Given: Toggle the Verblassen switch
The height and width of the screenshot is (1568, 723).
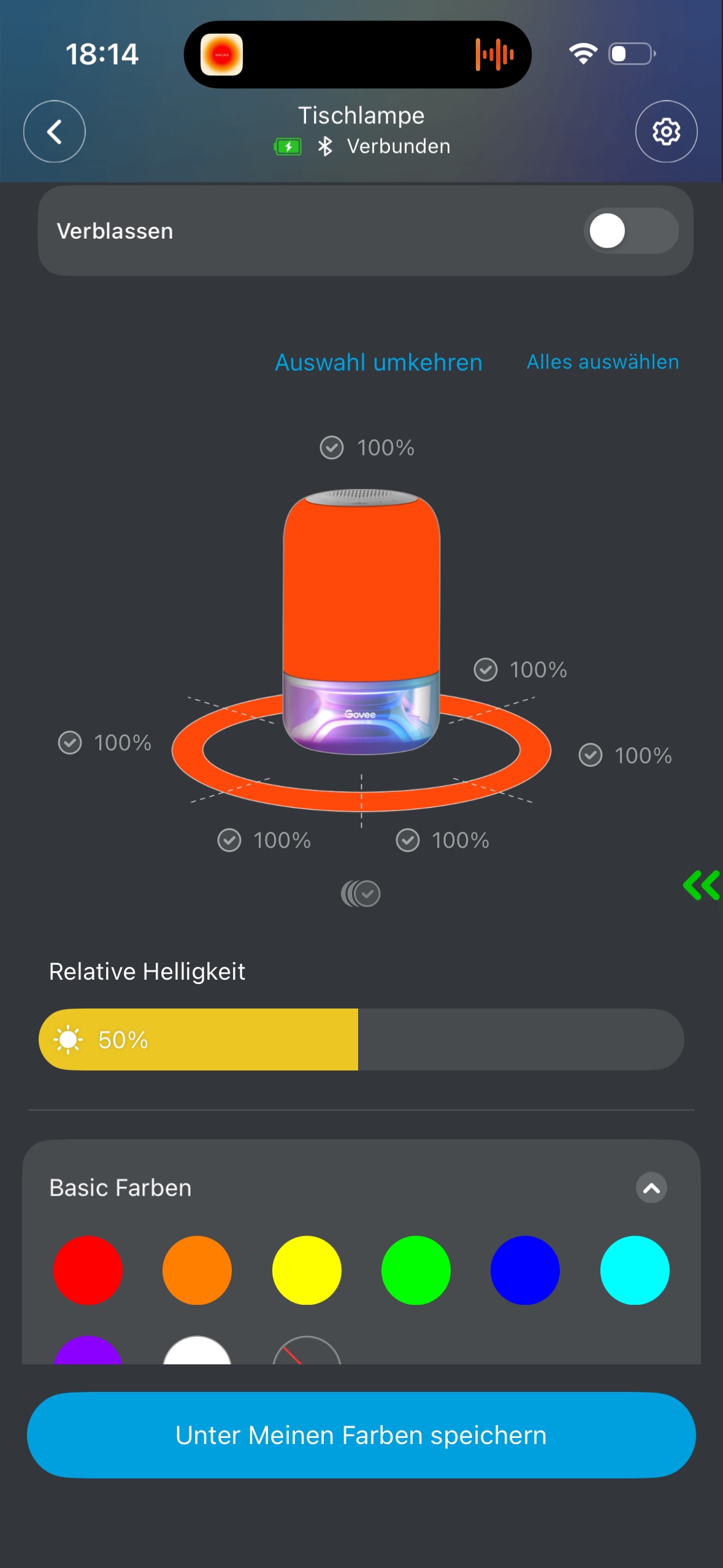Looking at the screenshot, I should click(631, 231).
